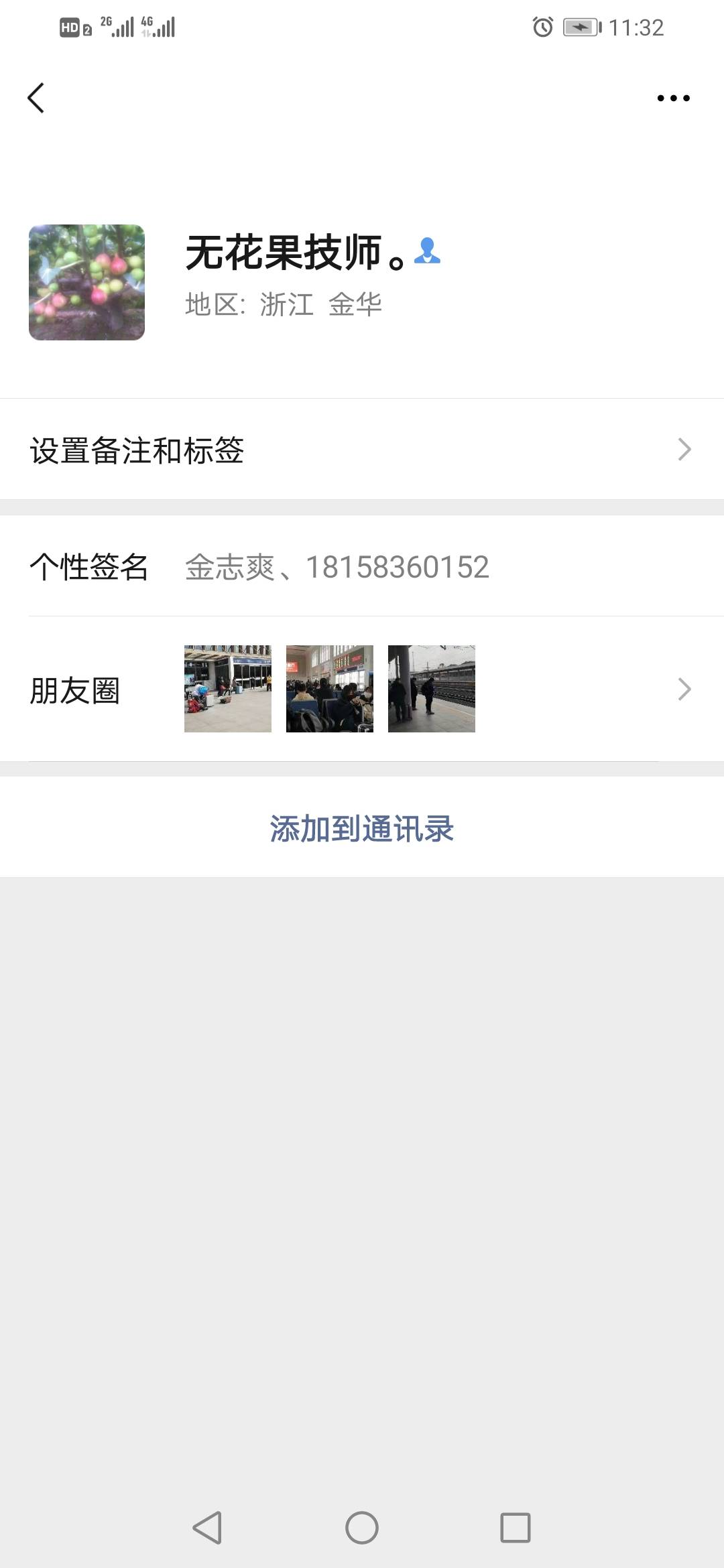Viewport: 724px width, 1568px height.
Task: Open the system recent apps view
Action: coord(515,1528)
